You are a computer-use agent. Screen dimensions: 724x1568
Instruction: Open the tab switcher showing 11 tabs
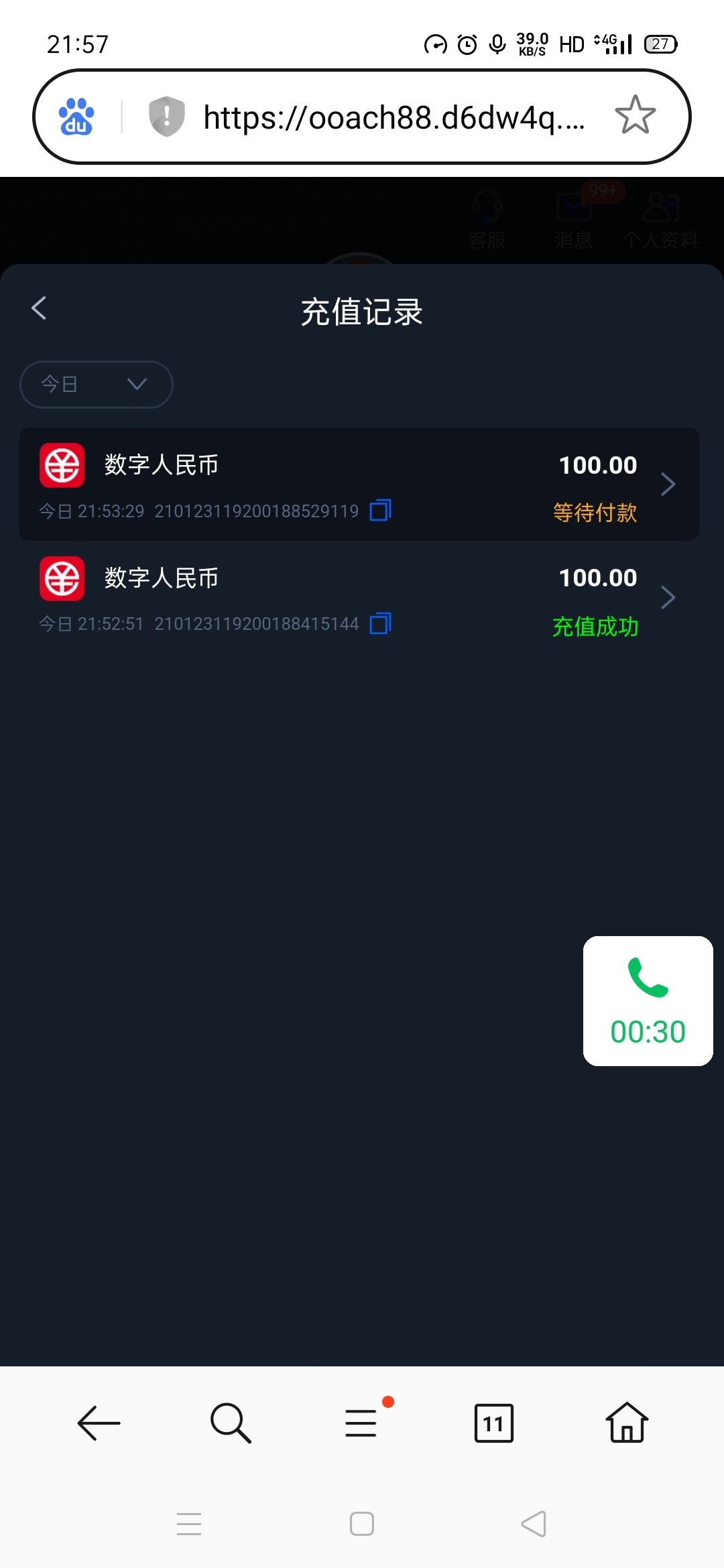click(493, 1423)
